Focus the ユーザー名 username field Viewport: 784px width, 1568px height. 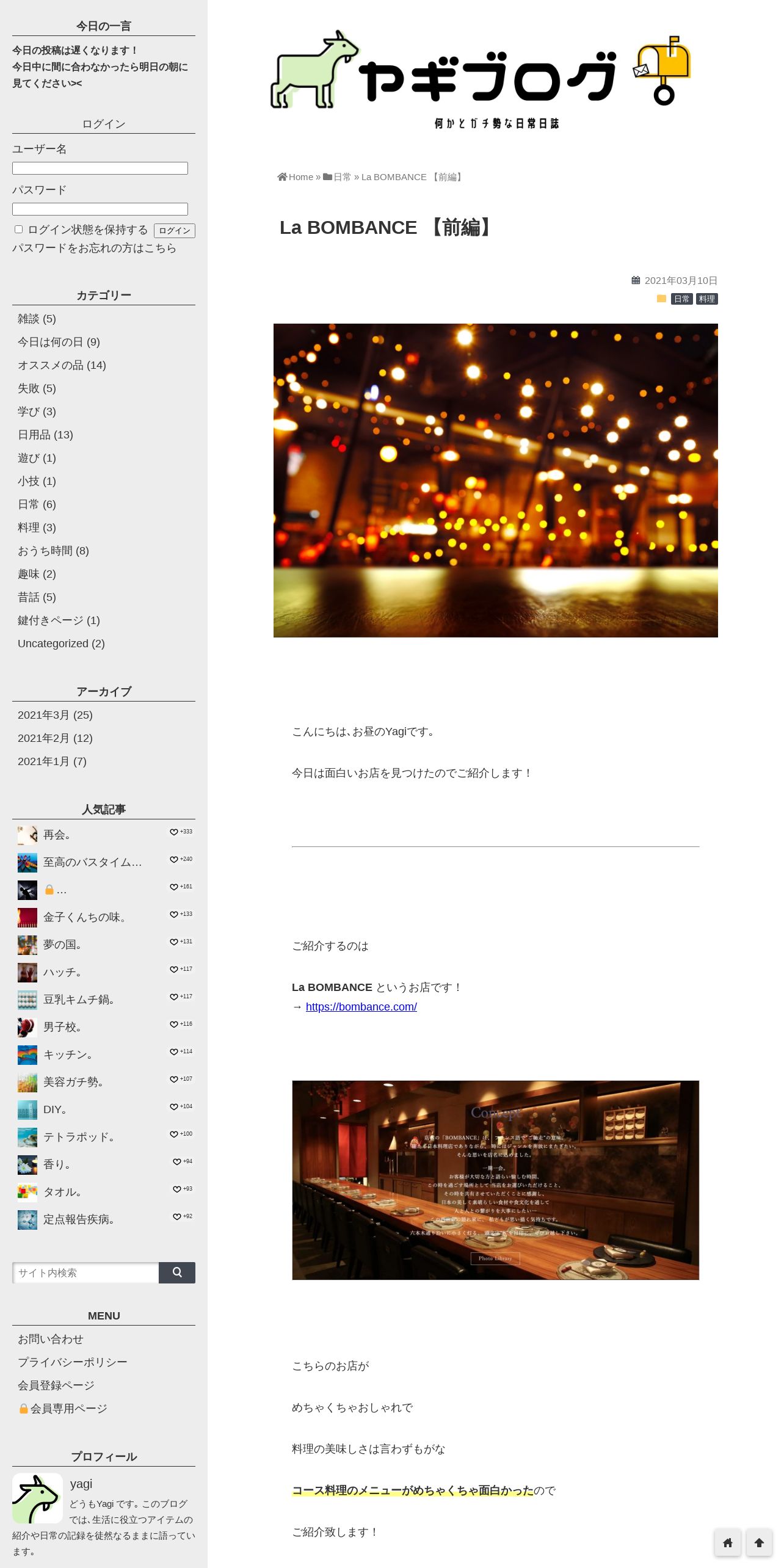(100, 168)
